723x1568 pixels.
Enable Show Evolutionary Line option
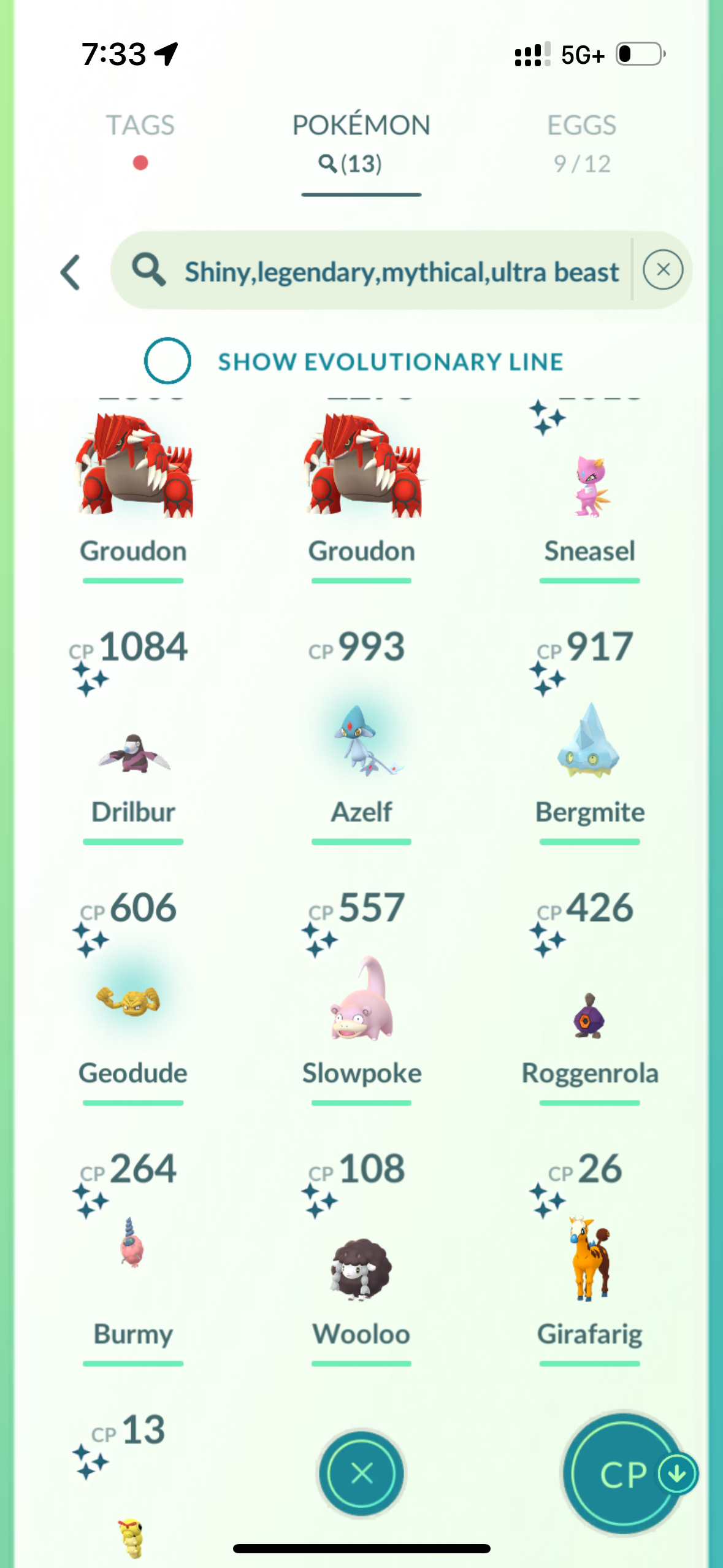(x=167, y=361)
